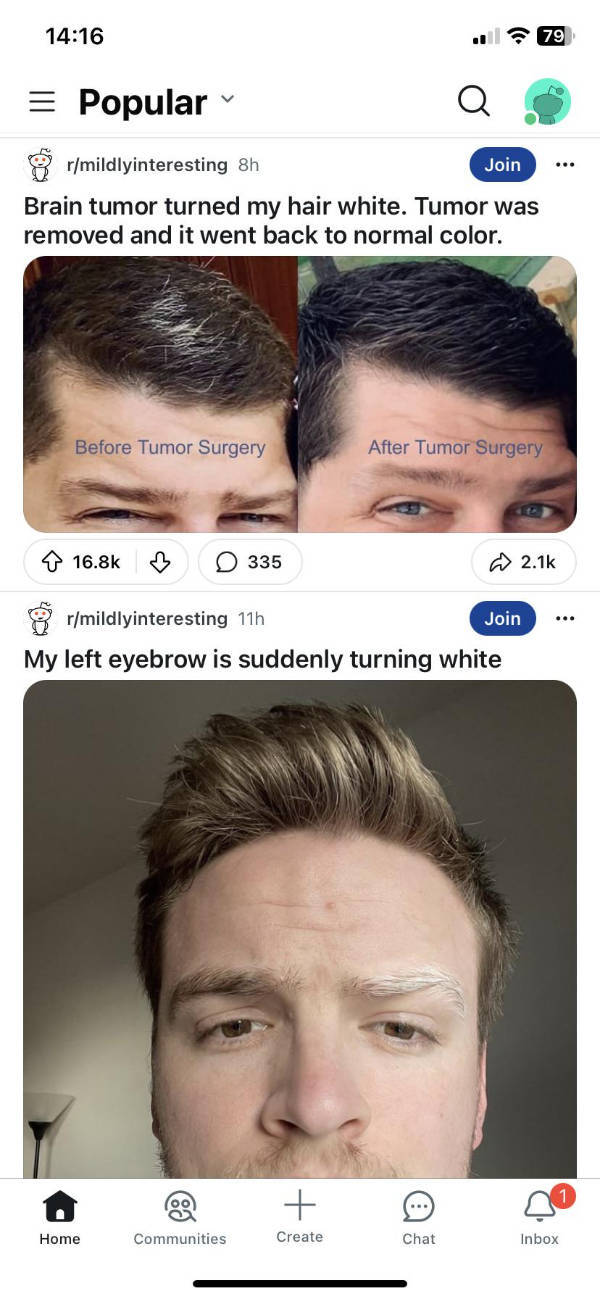Open the r/mildlyinteresting link above the eyebrow post

pyautogui.click(x=147, y=619)
